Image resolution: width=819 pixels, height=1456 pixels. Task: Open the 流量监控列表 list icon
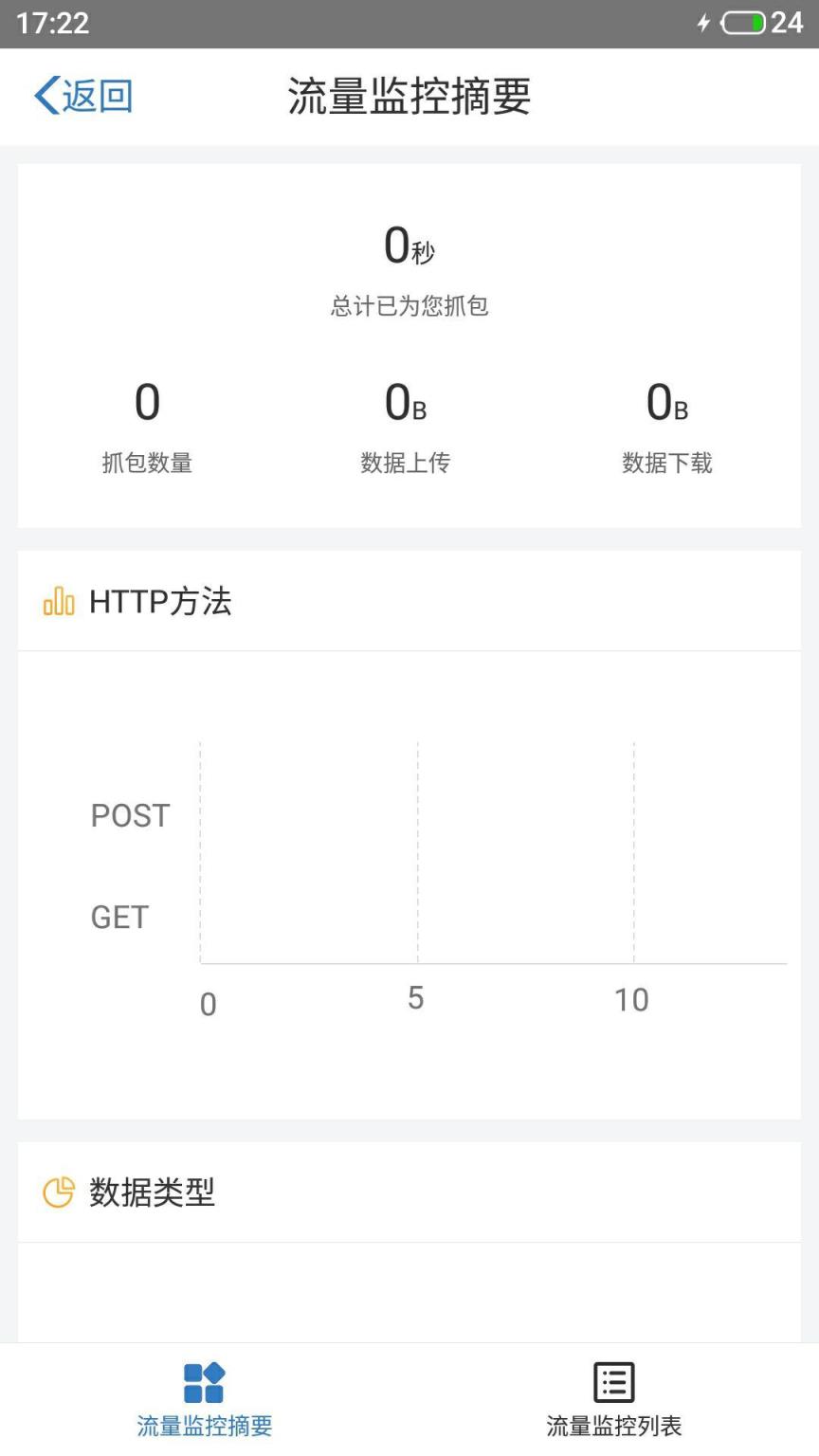(612, 1384)
